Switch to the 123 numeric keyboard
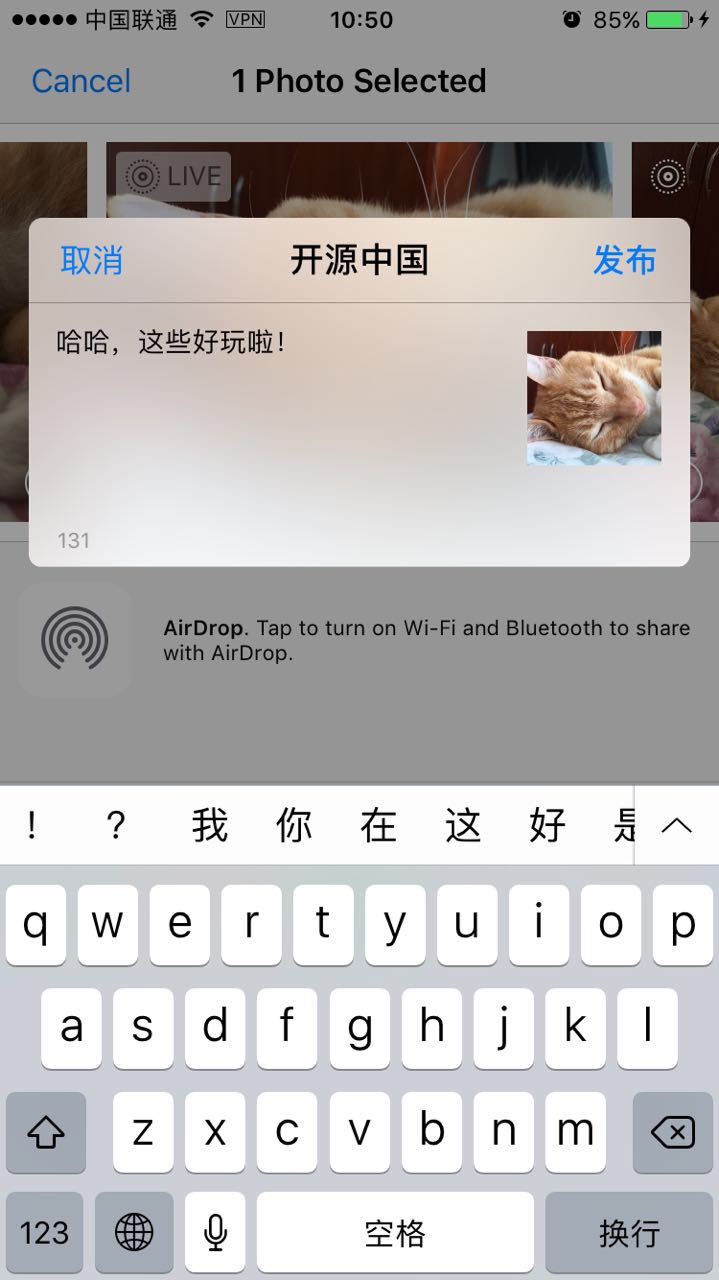Screen dimensions: 719x1280 tap(45, 1233)
